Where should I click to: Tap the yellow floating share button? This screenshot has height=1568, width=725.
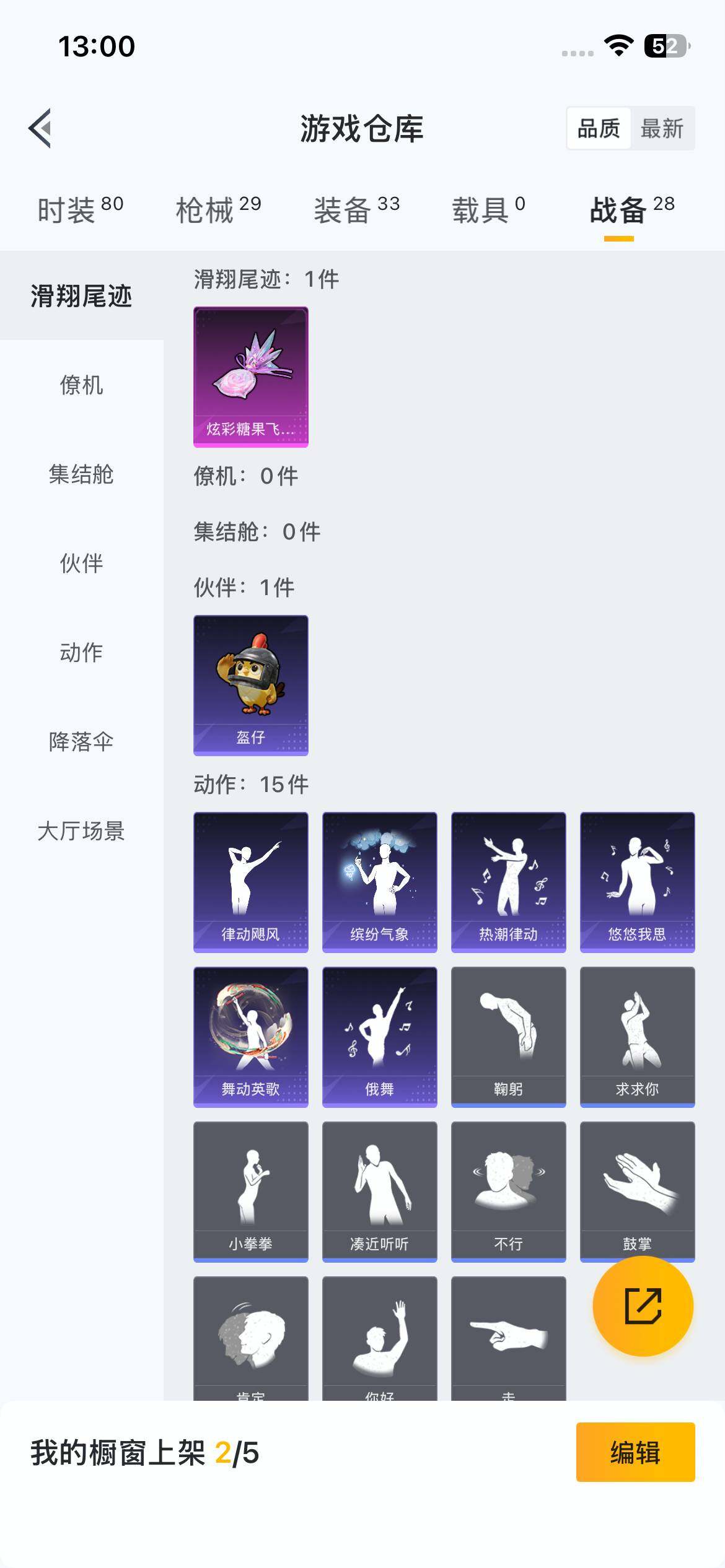(643, 1305)
